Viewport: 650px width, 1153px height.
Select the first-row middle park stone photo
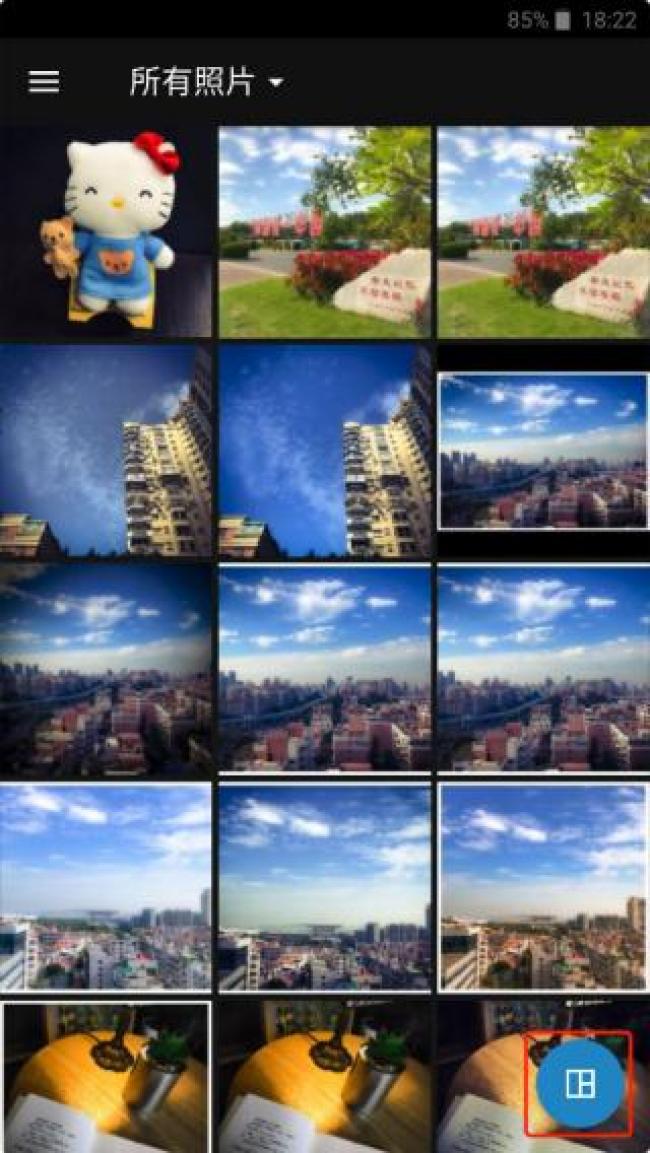pyautogui.click(x=325, y=232)
